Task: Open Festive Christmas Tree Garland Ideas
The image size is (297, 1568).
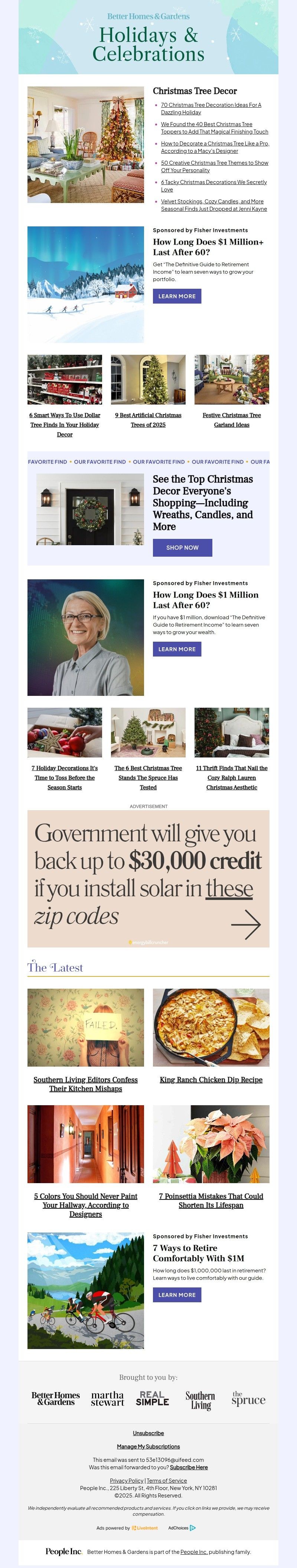Action: [x=231, y=420]
